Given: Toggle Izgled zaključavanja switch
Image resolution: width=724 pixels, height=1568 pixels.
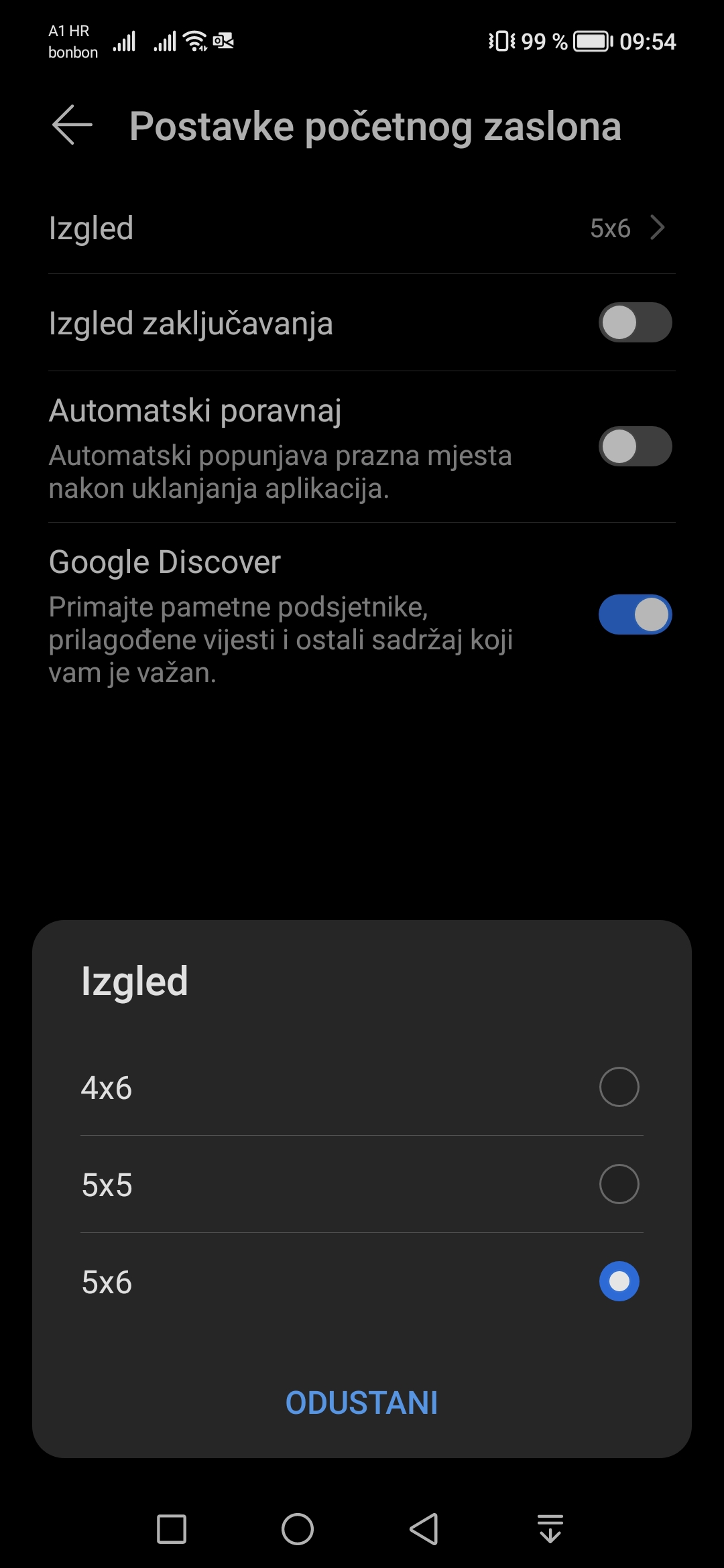Looking at the screenshot, I should coord(635,322).
